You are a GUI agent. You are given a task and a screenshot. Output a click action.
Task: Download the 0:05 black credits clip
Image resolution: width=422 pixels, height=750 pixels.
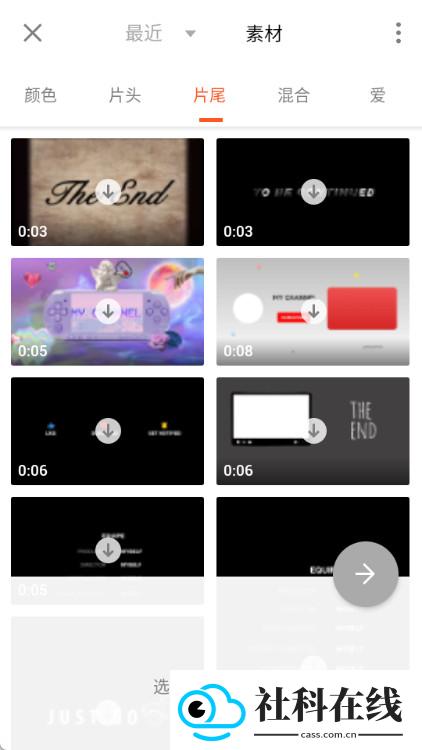pos(108,551)
